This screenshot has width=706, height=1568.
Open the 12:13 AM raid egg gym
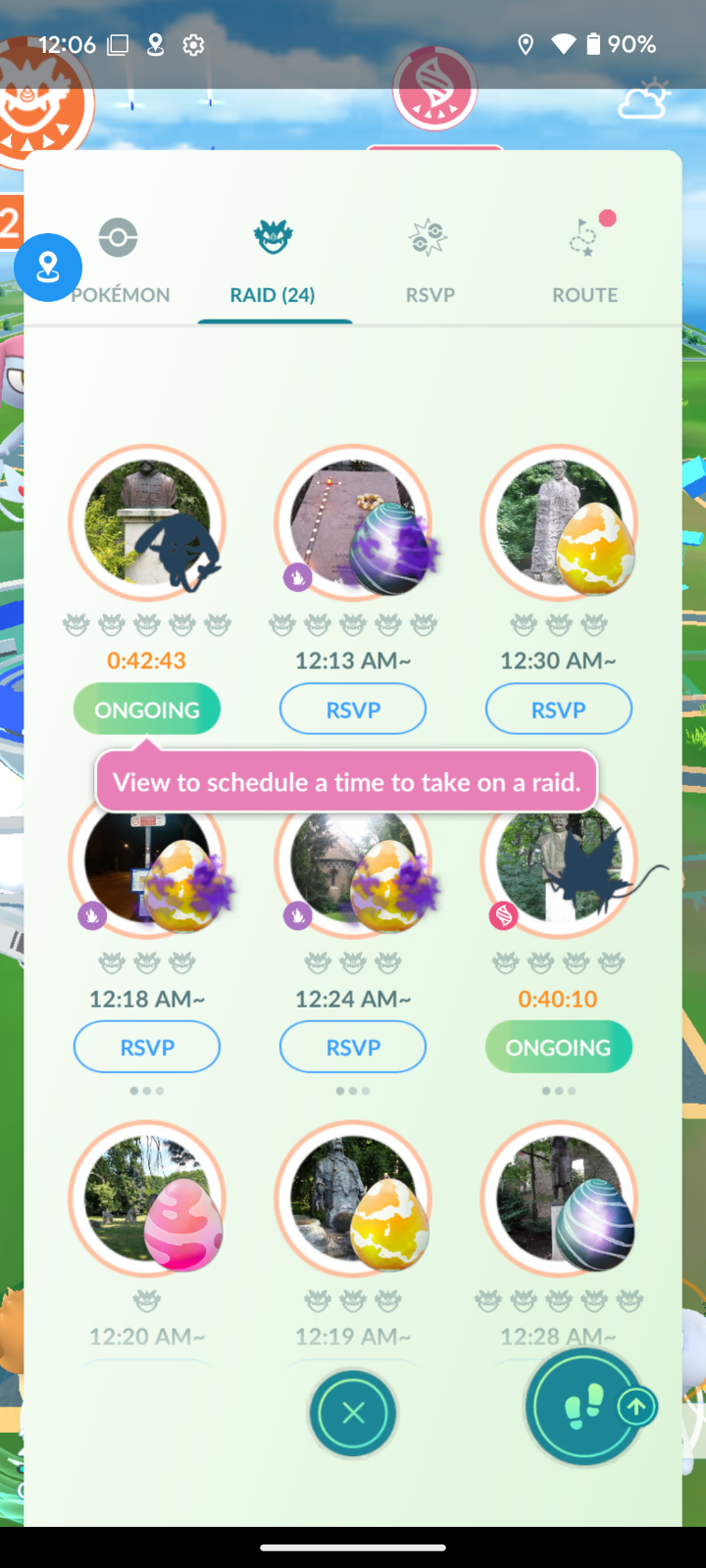[x=353, y=523]
